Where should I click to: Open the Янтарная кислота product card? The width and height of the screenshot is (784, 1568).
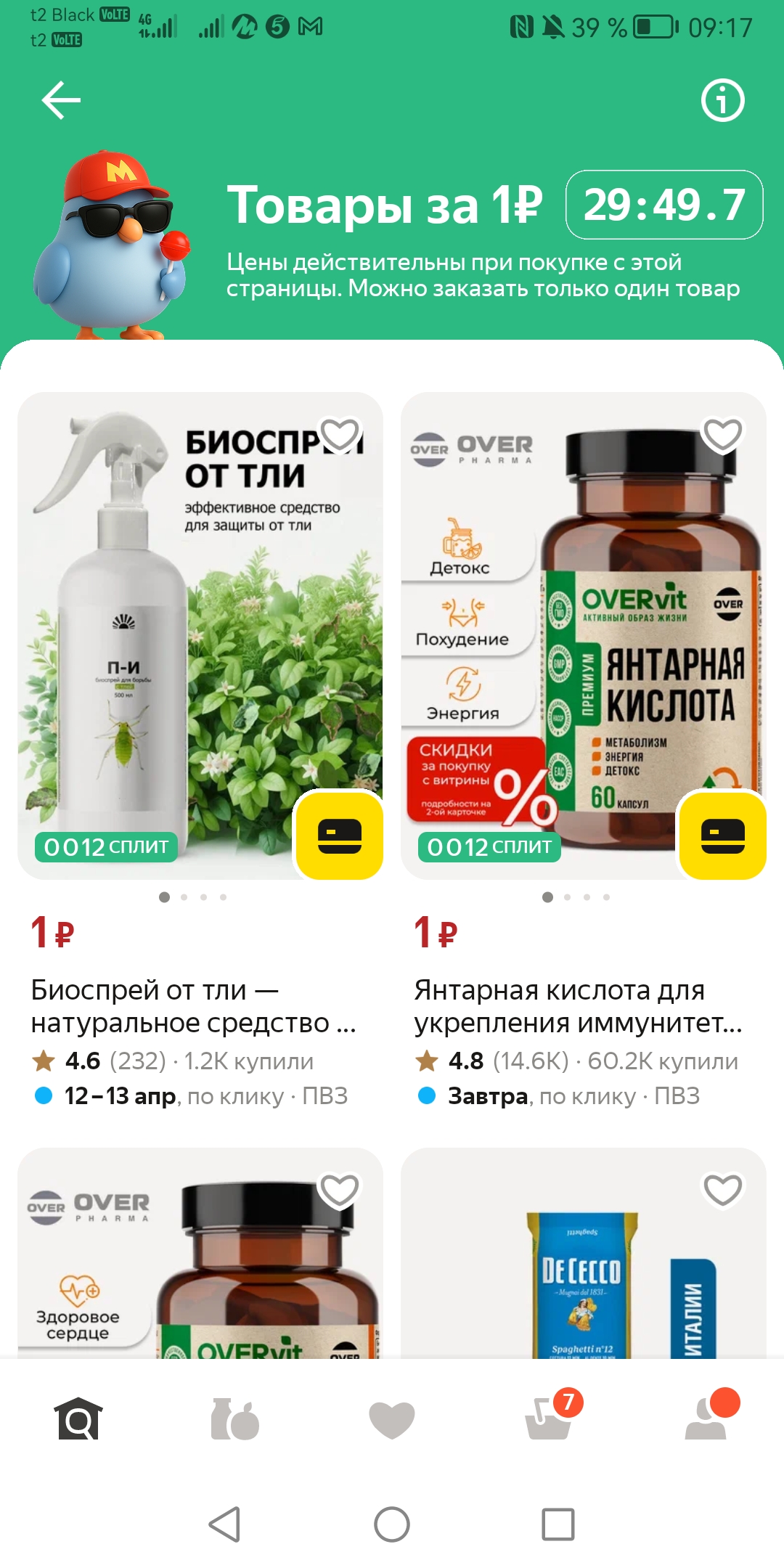pos(578,1006)
